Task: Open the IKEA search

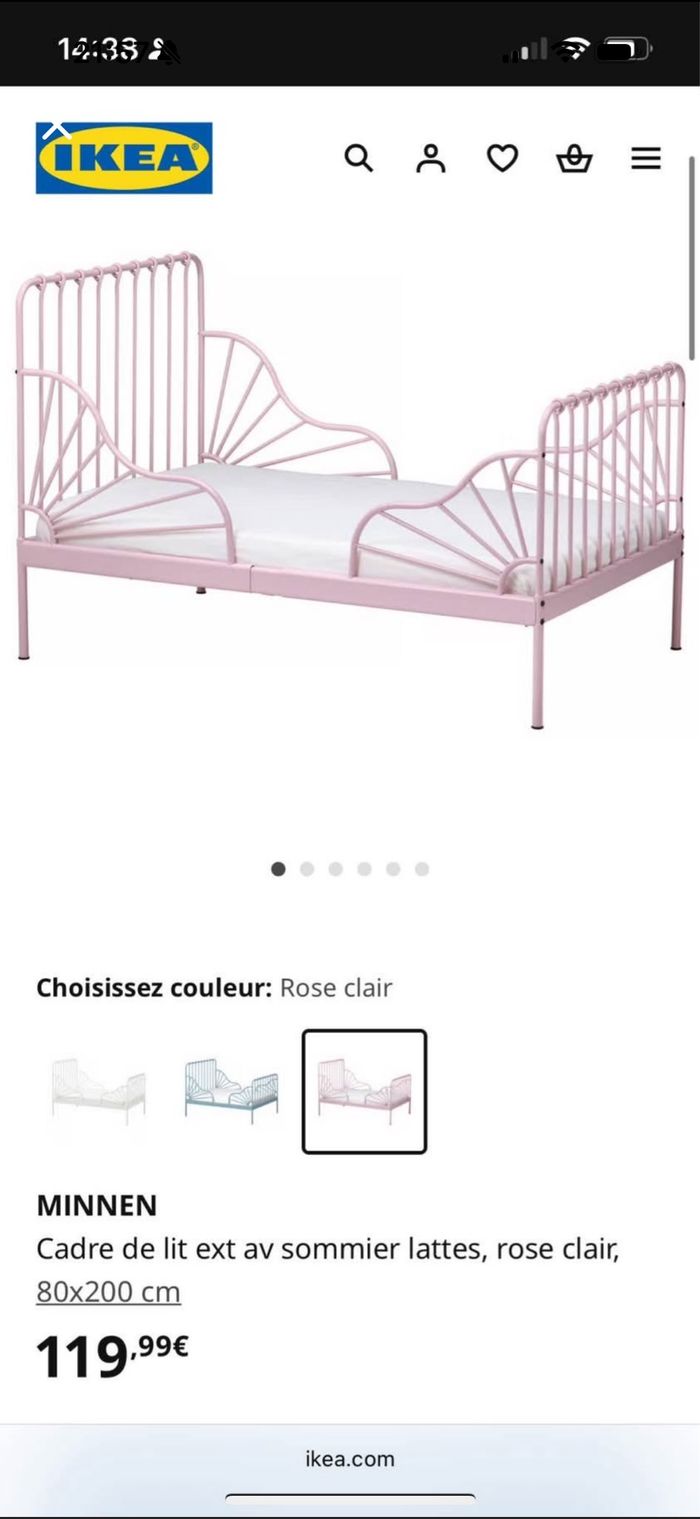Action: pyautogui.click(x=358, y=158)
